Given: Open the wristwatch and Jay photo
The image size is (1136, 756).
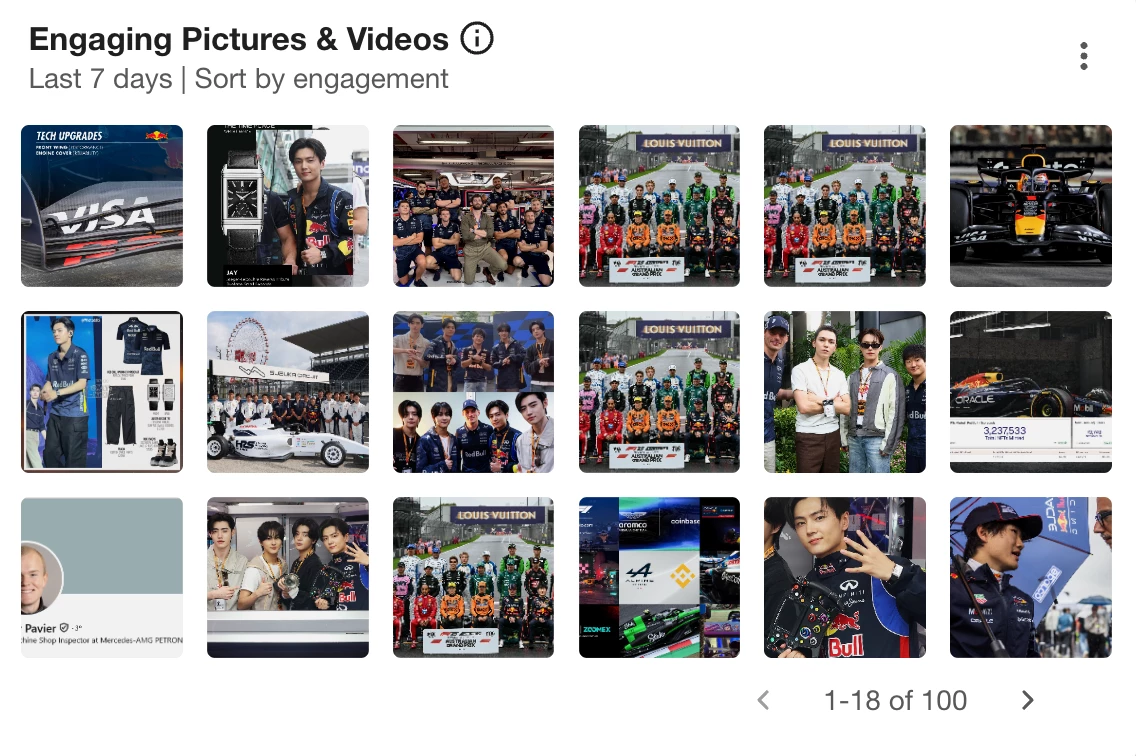Looking at the screenshot, I should 288,206.
